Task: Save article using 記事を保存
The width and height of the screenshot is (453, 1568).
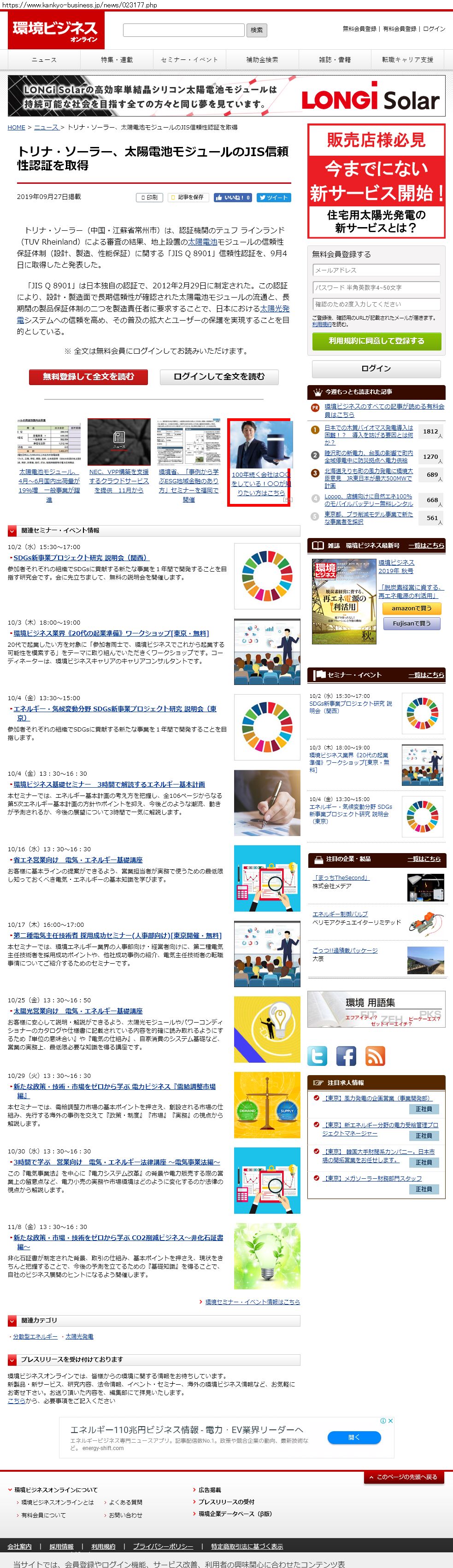Action: click(x=188, y=197)
